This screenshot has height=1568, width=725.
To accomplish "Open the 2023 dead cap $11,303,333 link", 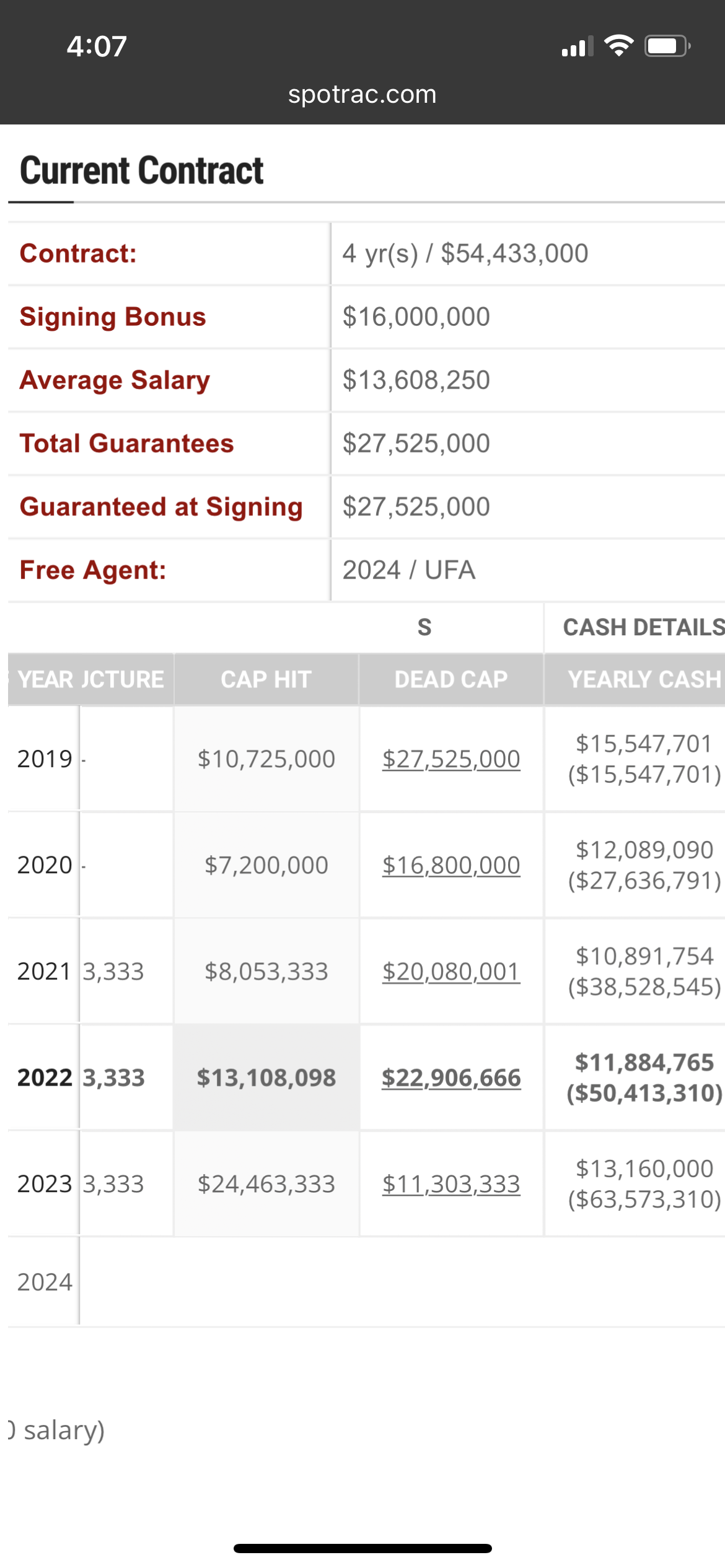I will pyautogui.click(x=451, y=1184).
